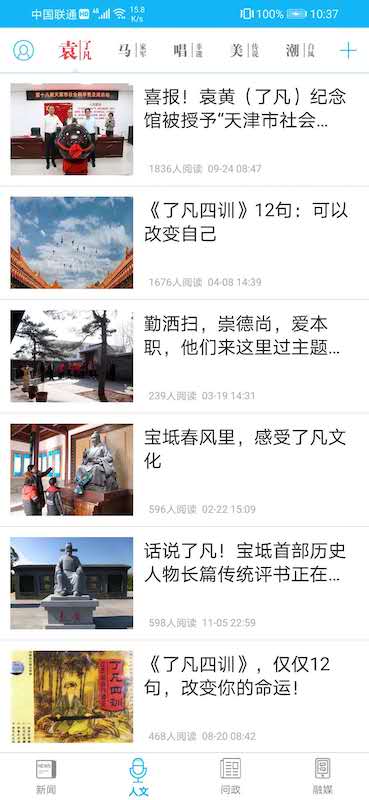369x800 pixels.
Task: Tap the plus icon to add channels
Action: 348,50
